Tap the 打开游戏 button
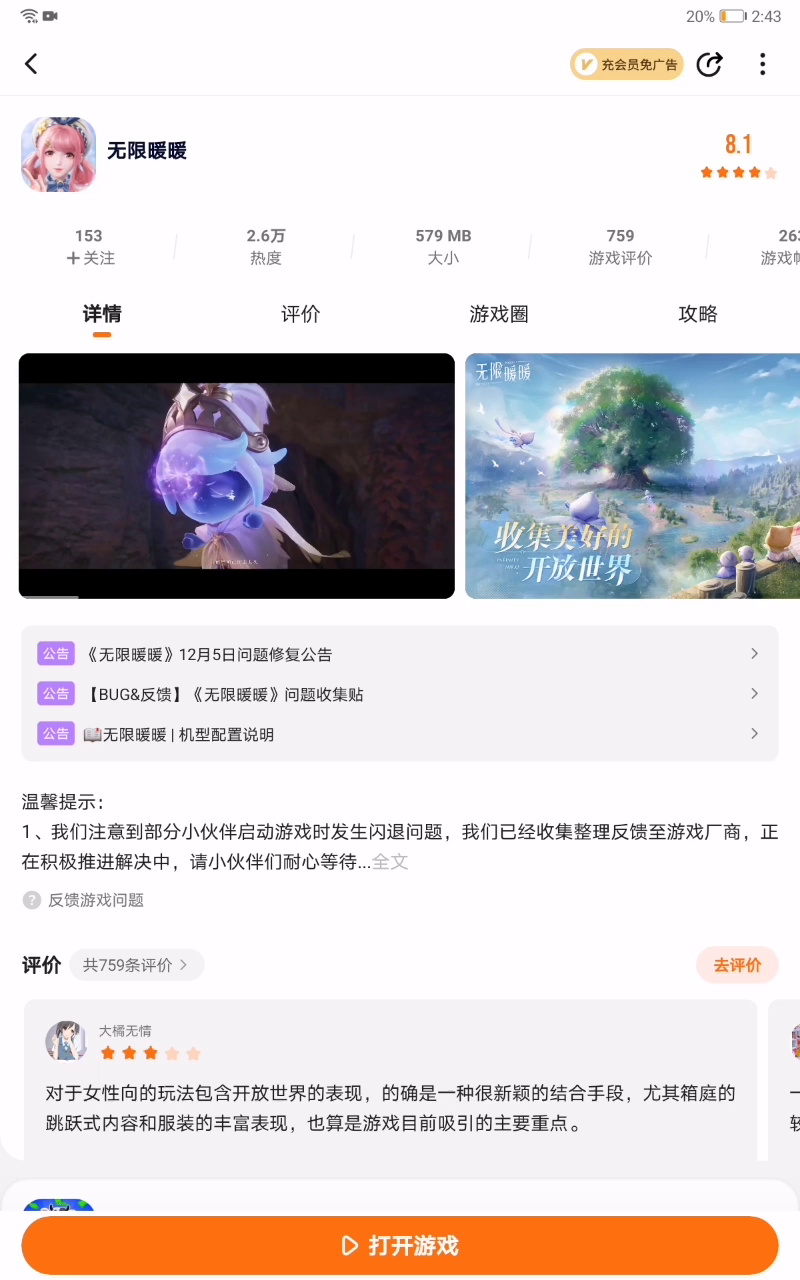 [400, 1246]
